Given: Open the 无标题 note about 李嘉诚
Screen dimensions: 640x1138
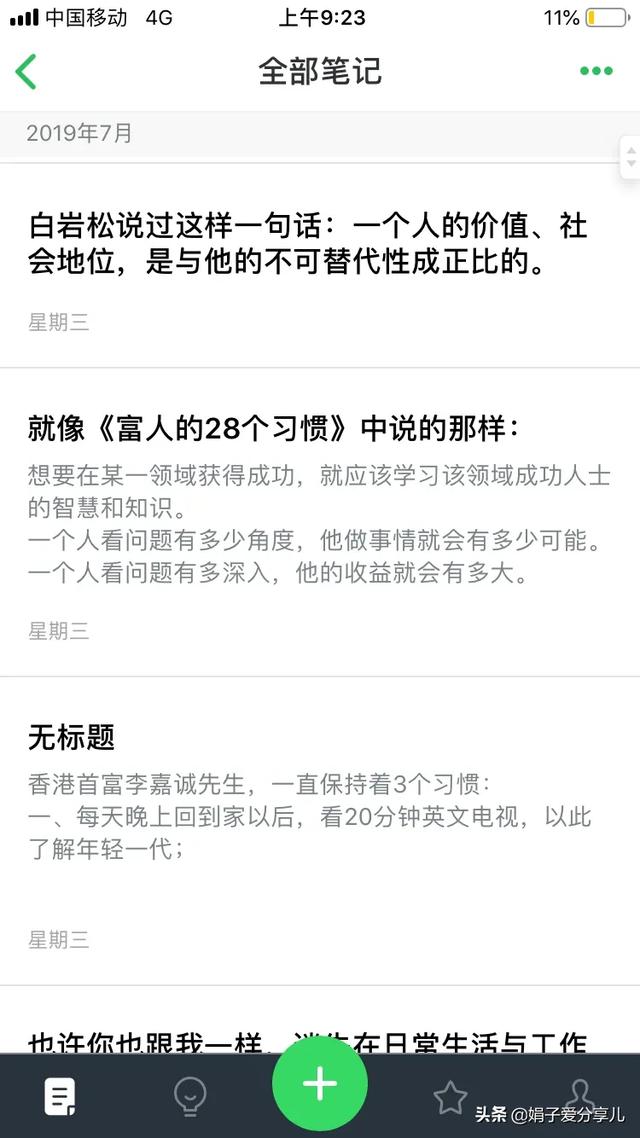Looking at the screenshot, I should (320, 831).
